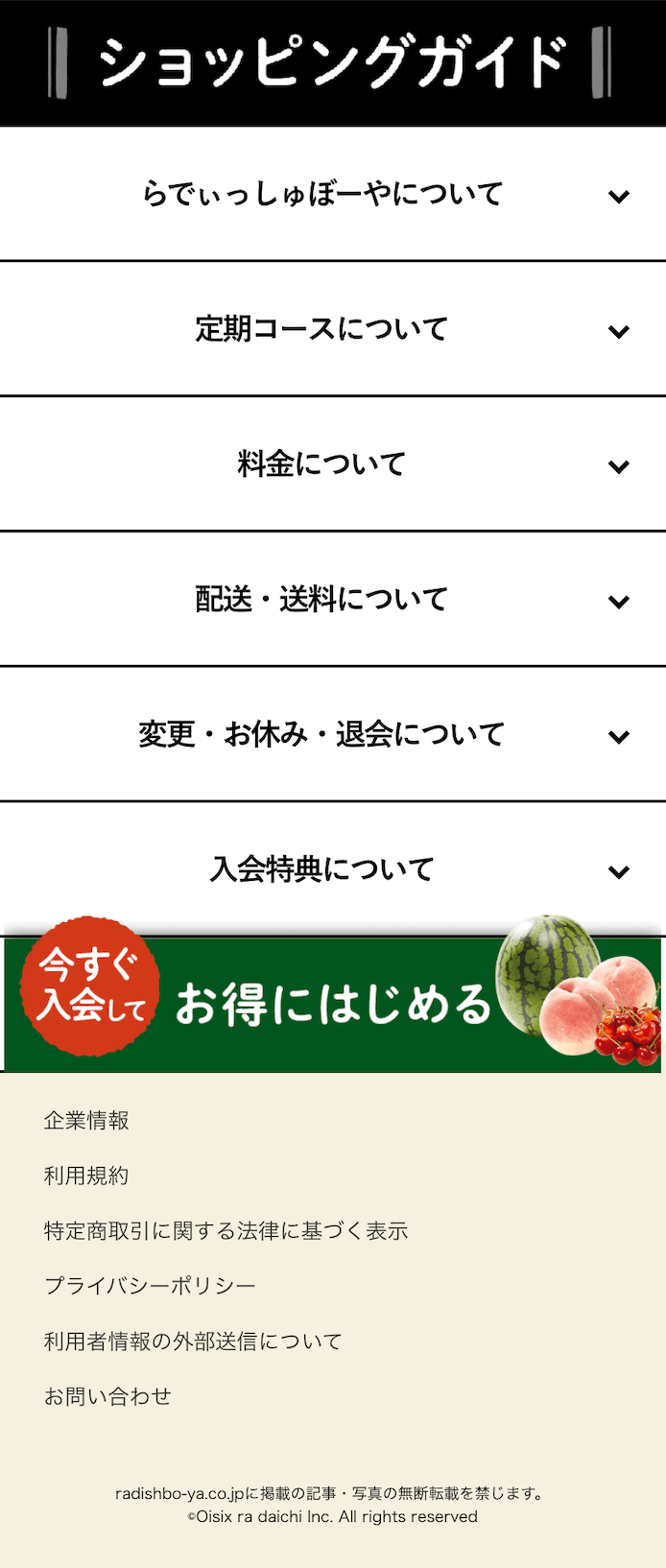Open the 利用規約 link
The width and height of the screenshot is (666, 1568).
tap(86, 1176)
